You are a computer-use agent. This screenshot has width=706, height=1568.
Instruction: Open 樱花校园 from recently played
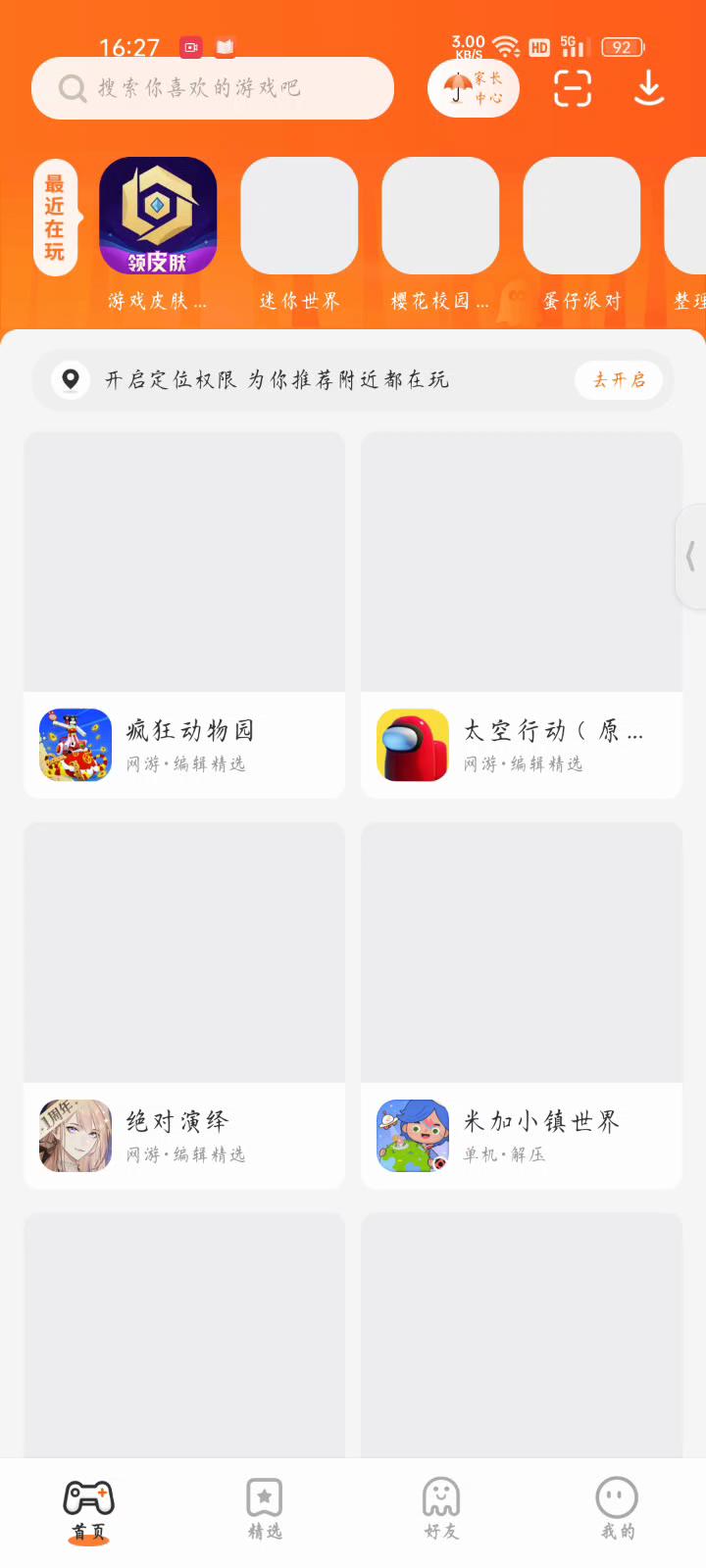tap(440, 216)
